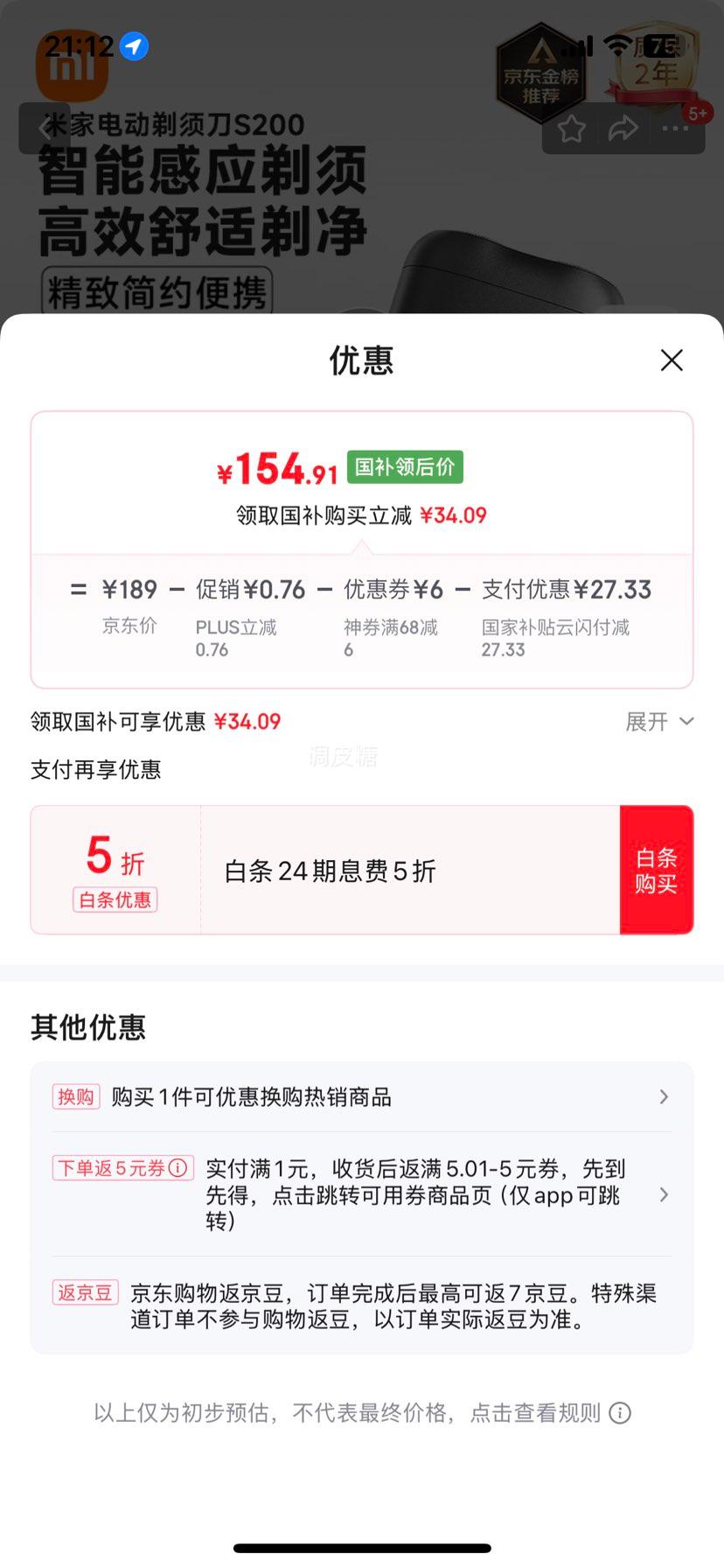Image resolution: width=724 pixels, height=1568 pixels.
Task: Tap the 领取国补购买立减 subsidy banner
Action: [x=362, y=515]
